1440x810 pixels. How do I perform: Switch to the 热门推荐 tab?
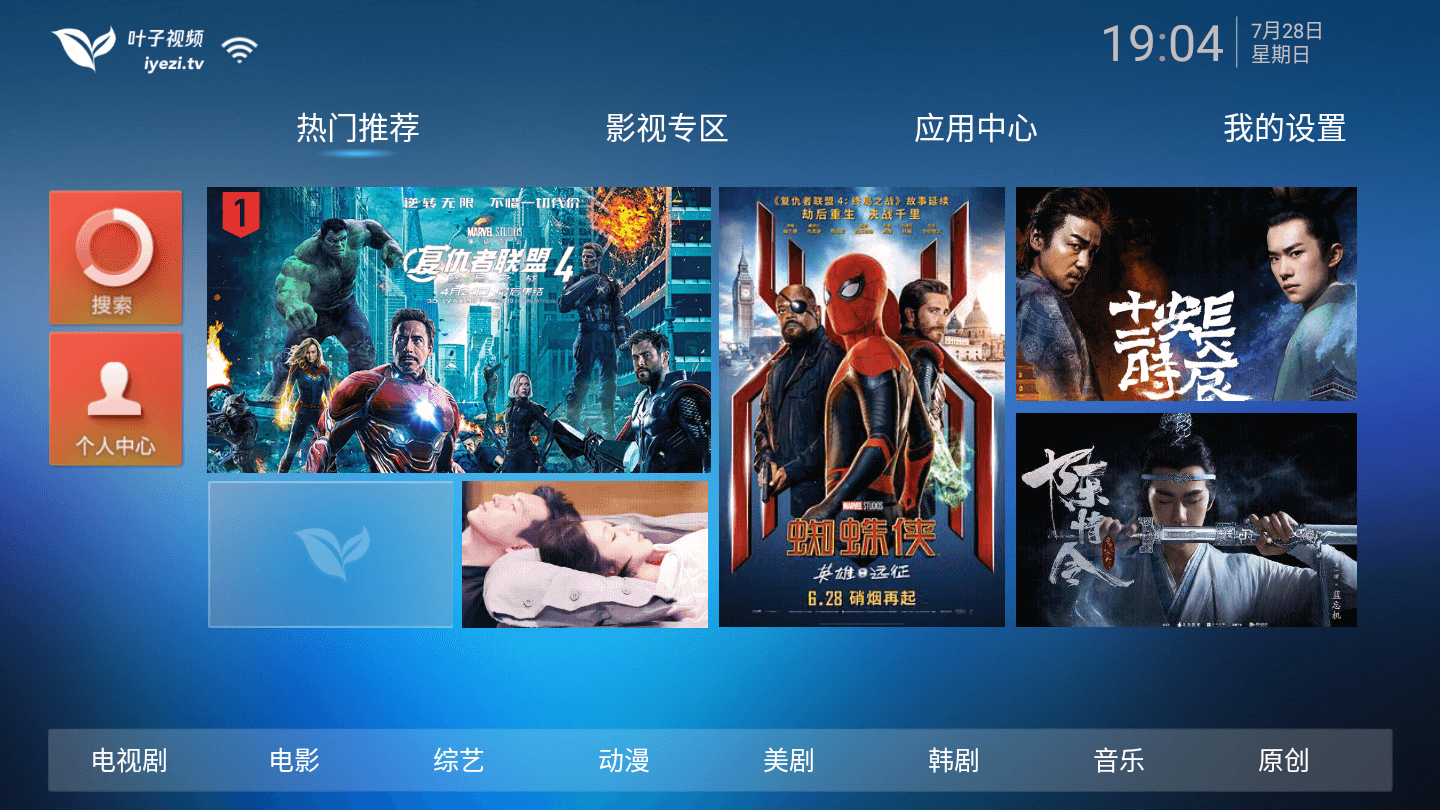[357, 128]
